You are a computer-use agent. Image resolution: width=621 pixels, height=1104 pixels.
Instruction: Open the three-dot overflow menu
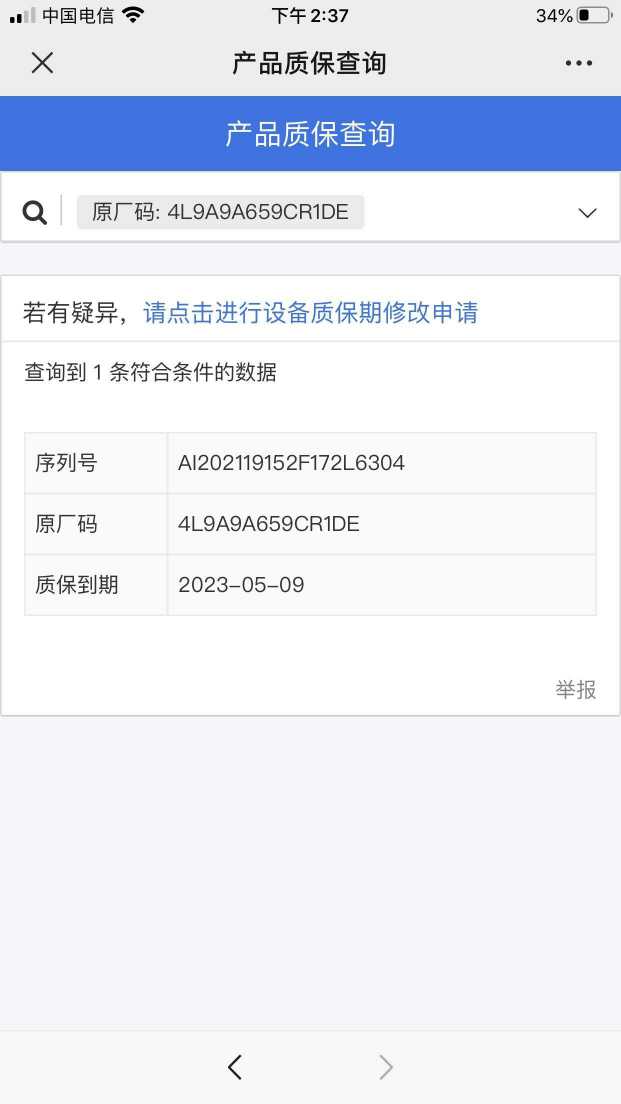[x=578, y=63]
